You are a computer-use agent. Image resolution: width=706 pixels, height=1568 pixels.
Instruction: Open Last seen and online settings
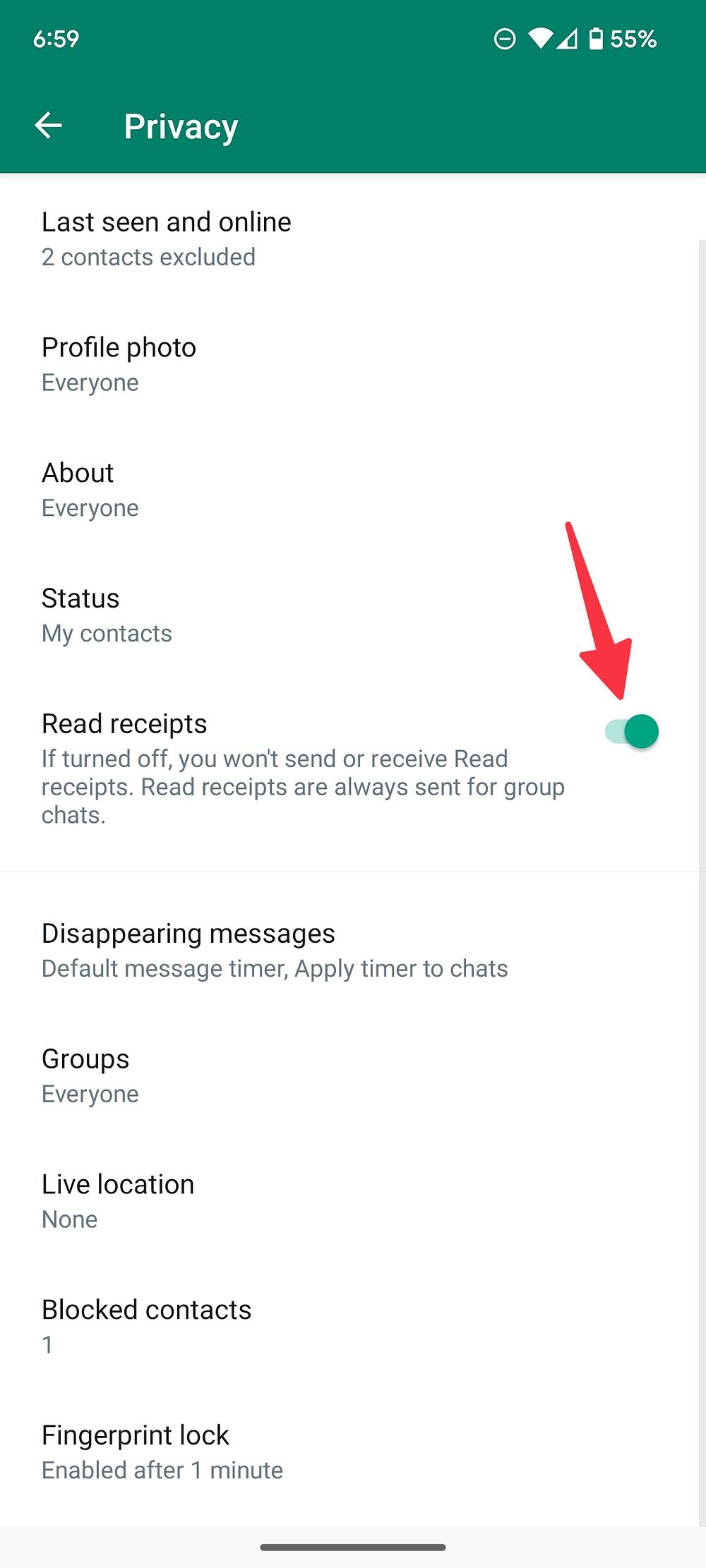[353, 239]
